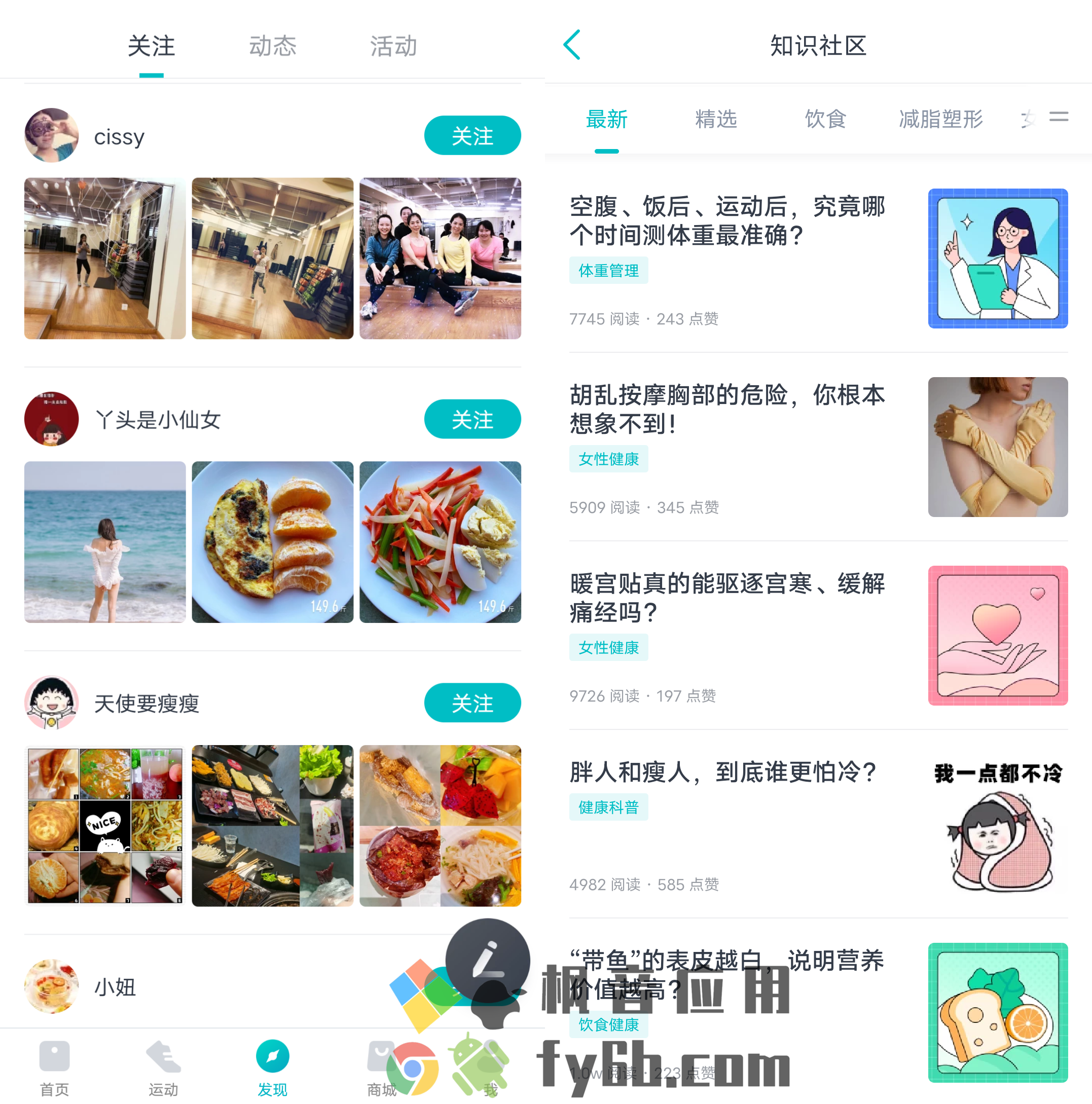Open 天使要瘦瘦's profile avatar
Image resolution: width=1092 pixels, height=1104 pixels.
pos(51,703)
